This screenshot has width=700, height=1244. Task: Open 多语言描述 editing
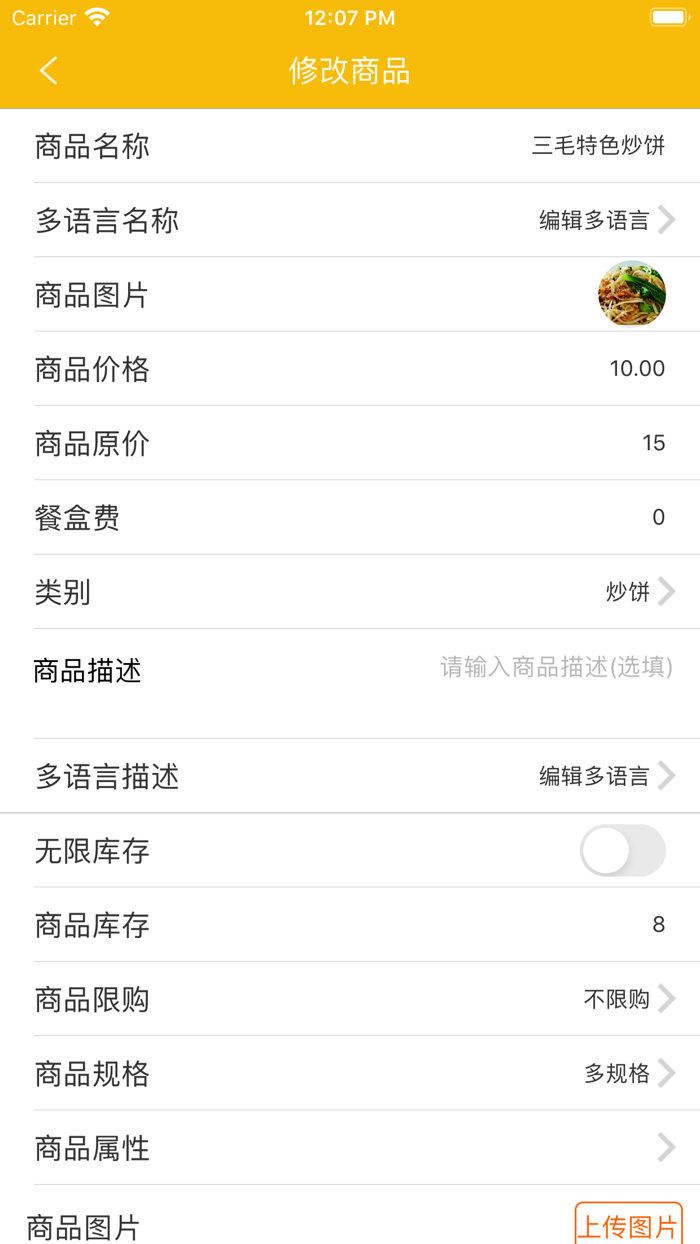[x=606, y=776]
